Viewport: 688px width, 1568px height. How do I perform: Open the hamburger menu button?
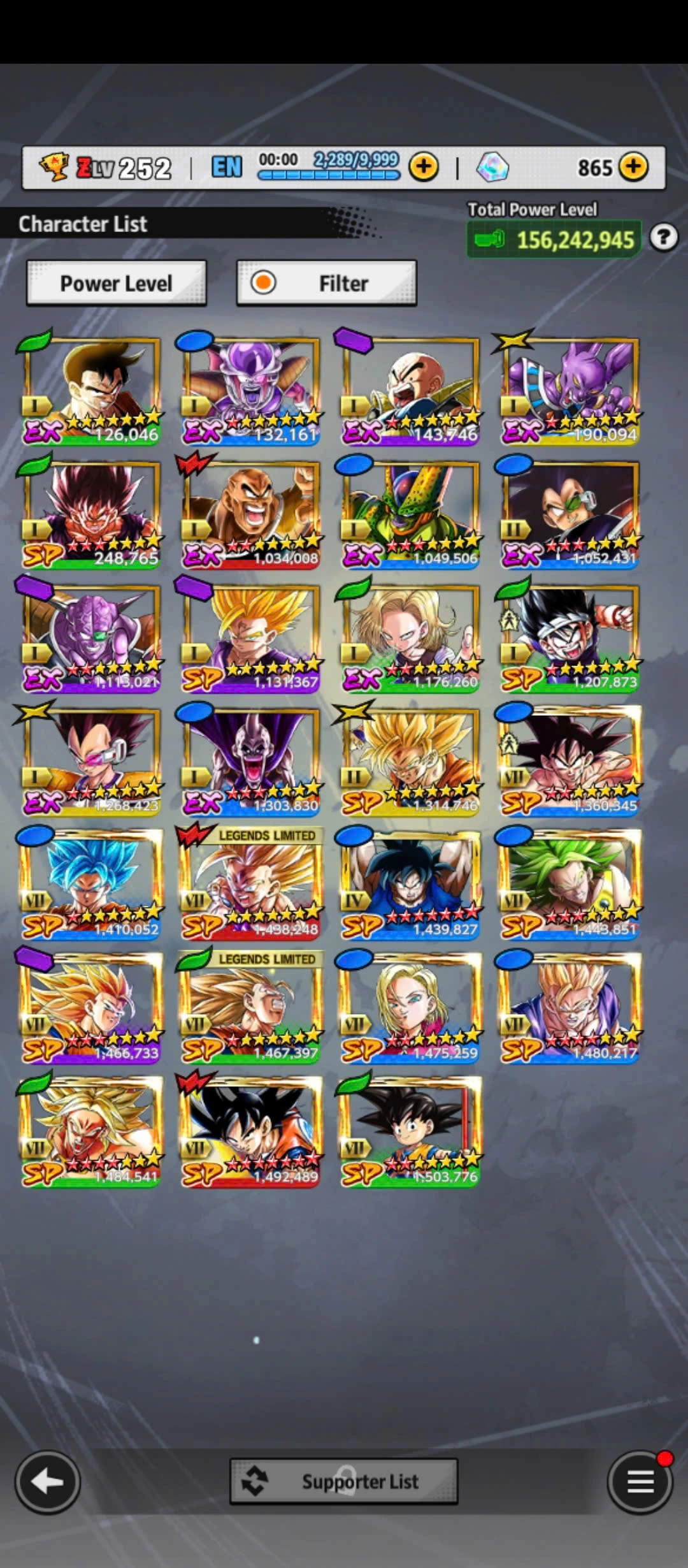tap(640, 1481)
